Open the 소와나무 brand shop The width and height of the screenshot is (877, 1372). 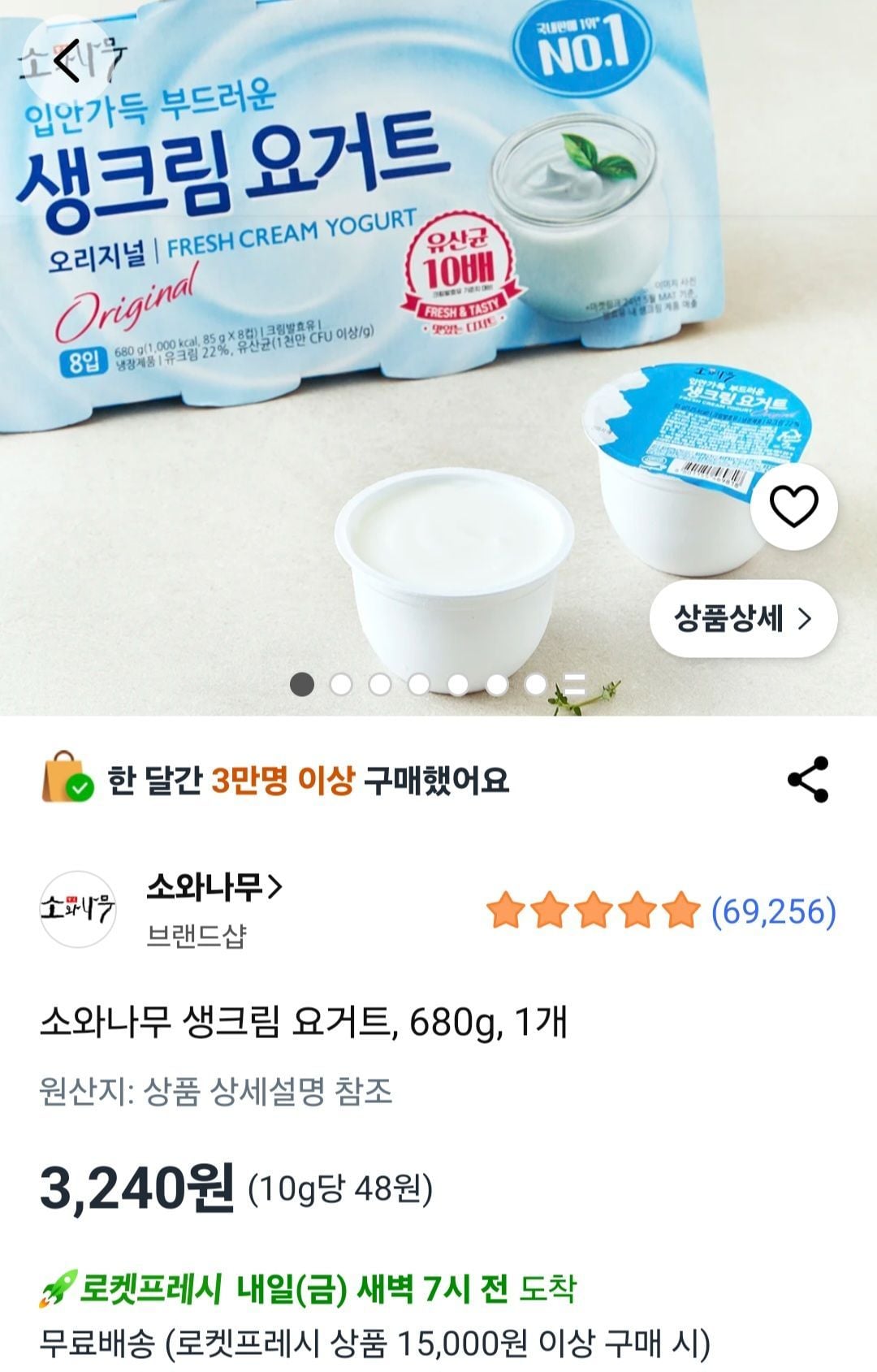pos(214,887)
